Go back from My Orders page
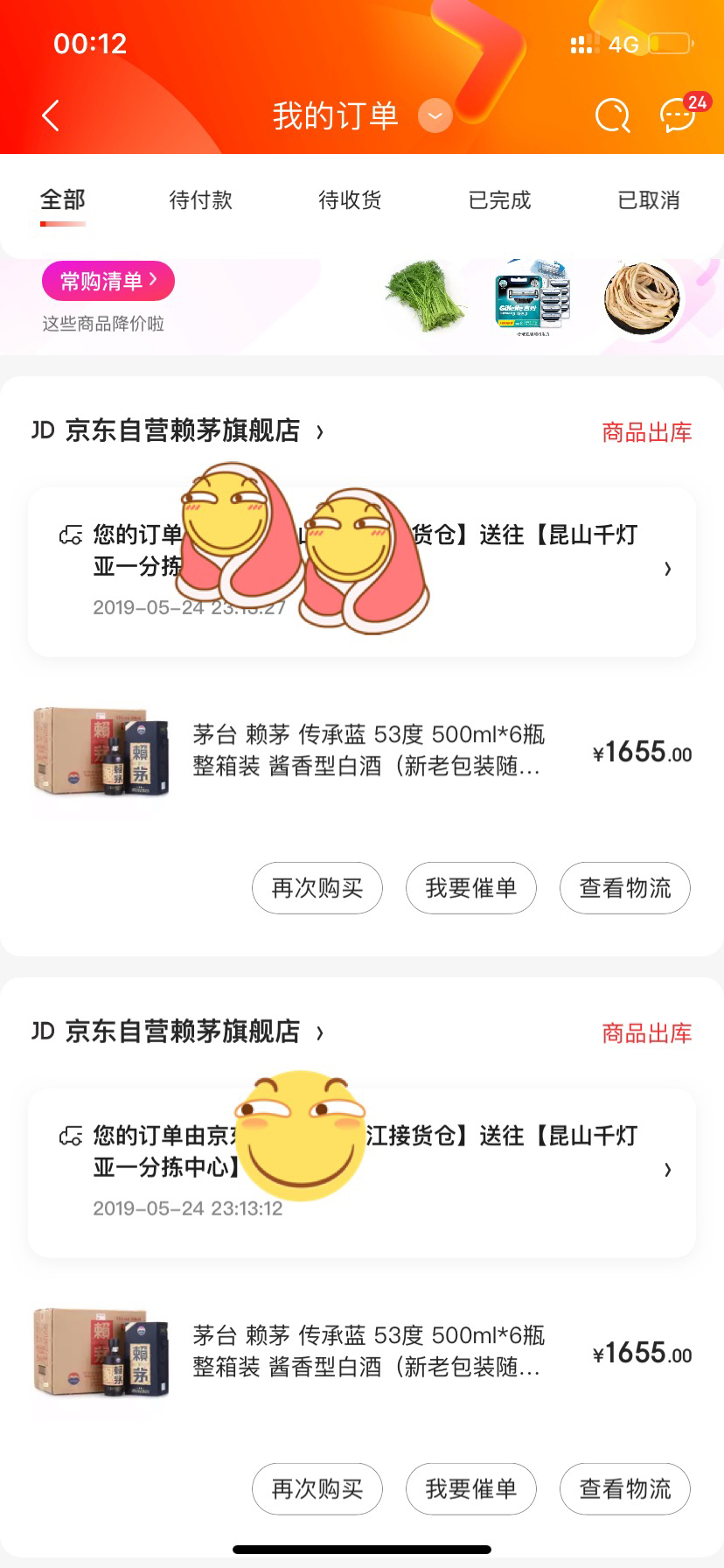Image resolution: width=724 pixels, height=1568 pixels. pos(51,115)
